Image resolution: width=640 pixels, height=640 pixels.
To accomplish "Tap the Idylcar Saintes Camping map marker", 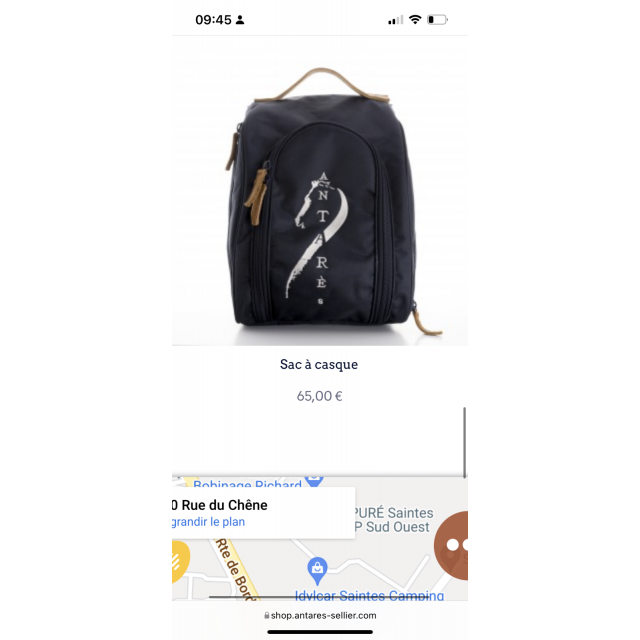I will pyautogui.click(x=317, y=570).
